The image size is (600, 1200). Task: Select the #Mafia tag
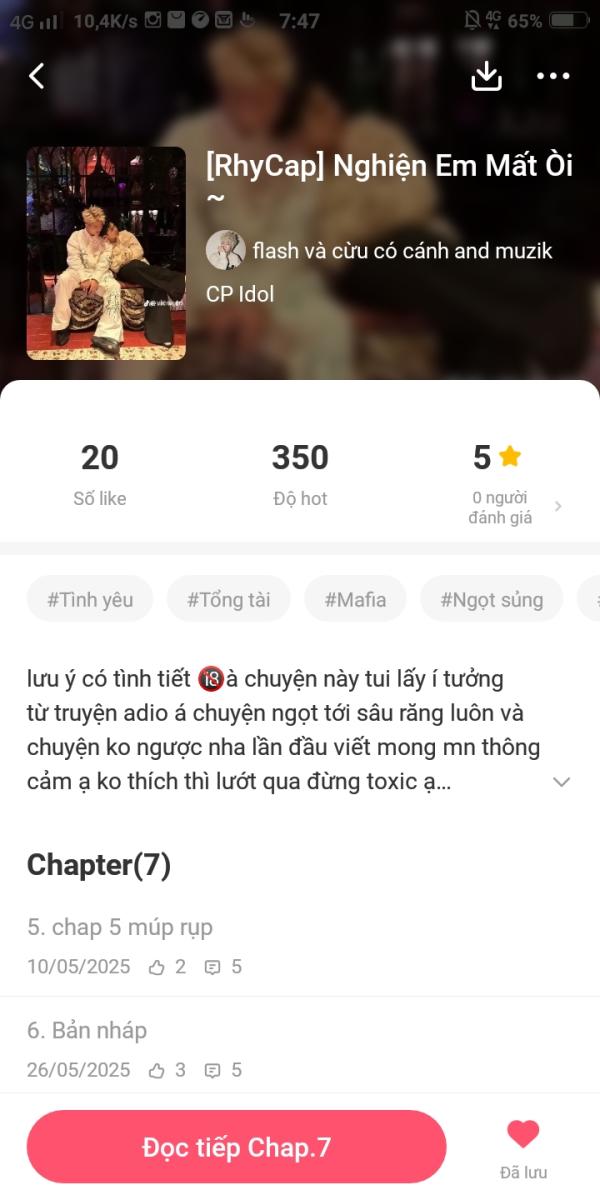tap(355, 600)
